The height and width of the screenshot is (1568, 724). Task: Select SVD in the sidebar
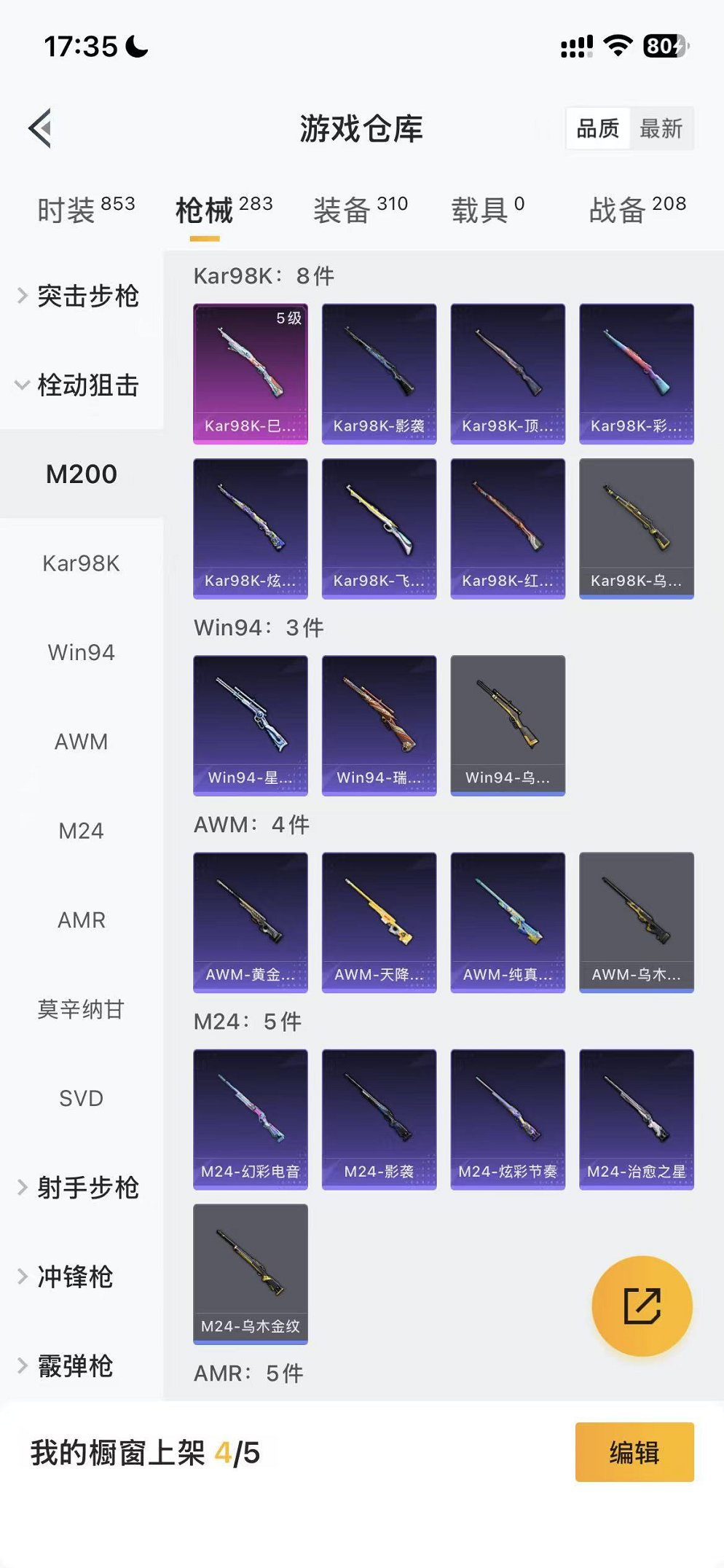(x=81, y=1098)
